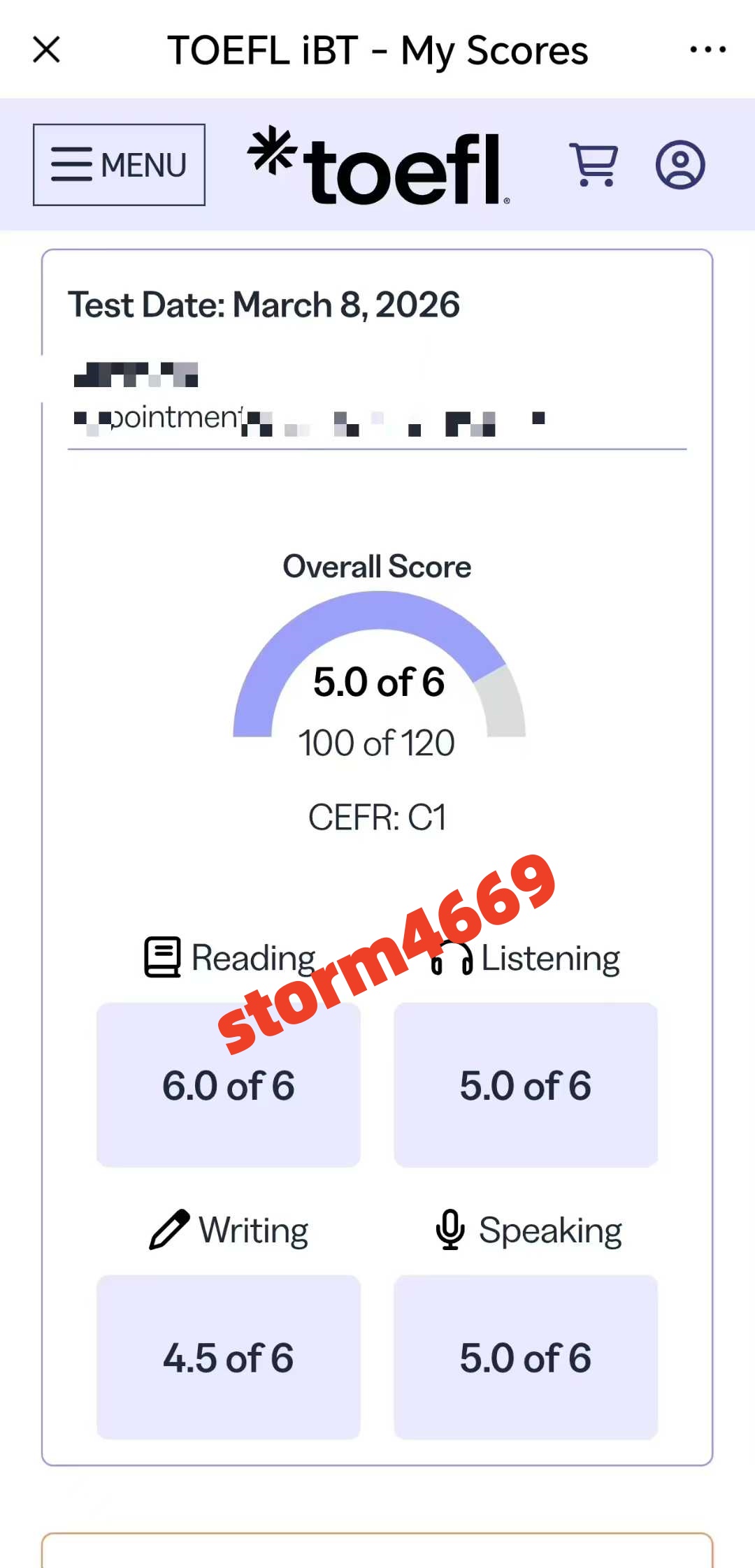The image size is (755, 1568).
Task: Open the three-dot overflow menu
Action: click(x=707, y=50)
